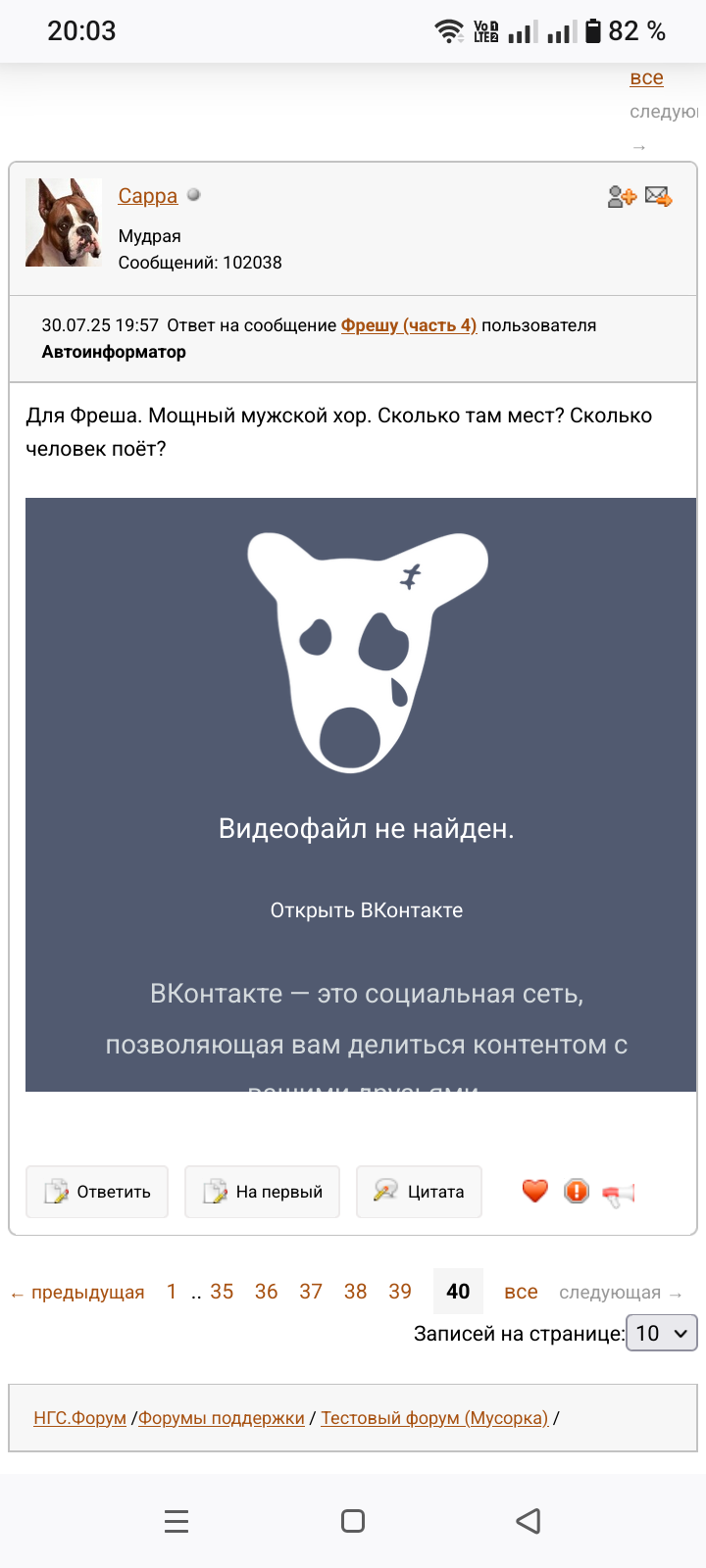This screenshot has width=706, height=1568.
Task: Expand Записей на странице dropdown
Action: (661, 1334)
